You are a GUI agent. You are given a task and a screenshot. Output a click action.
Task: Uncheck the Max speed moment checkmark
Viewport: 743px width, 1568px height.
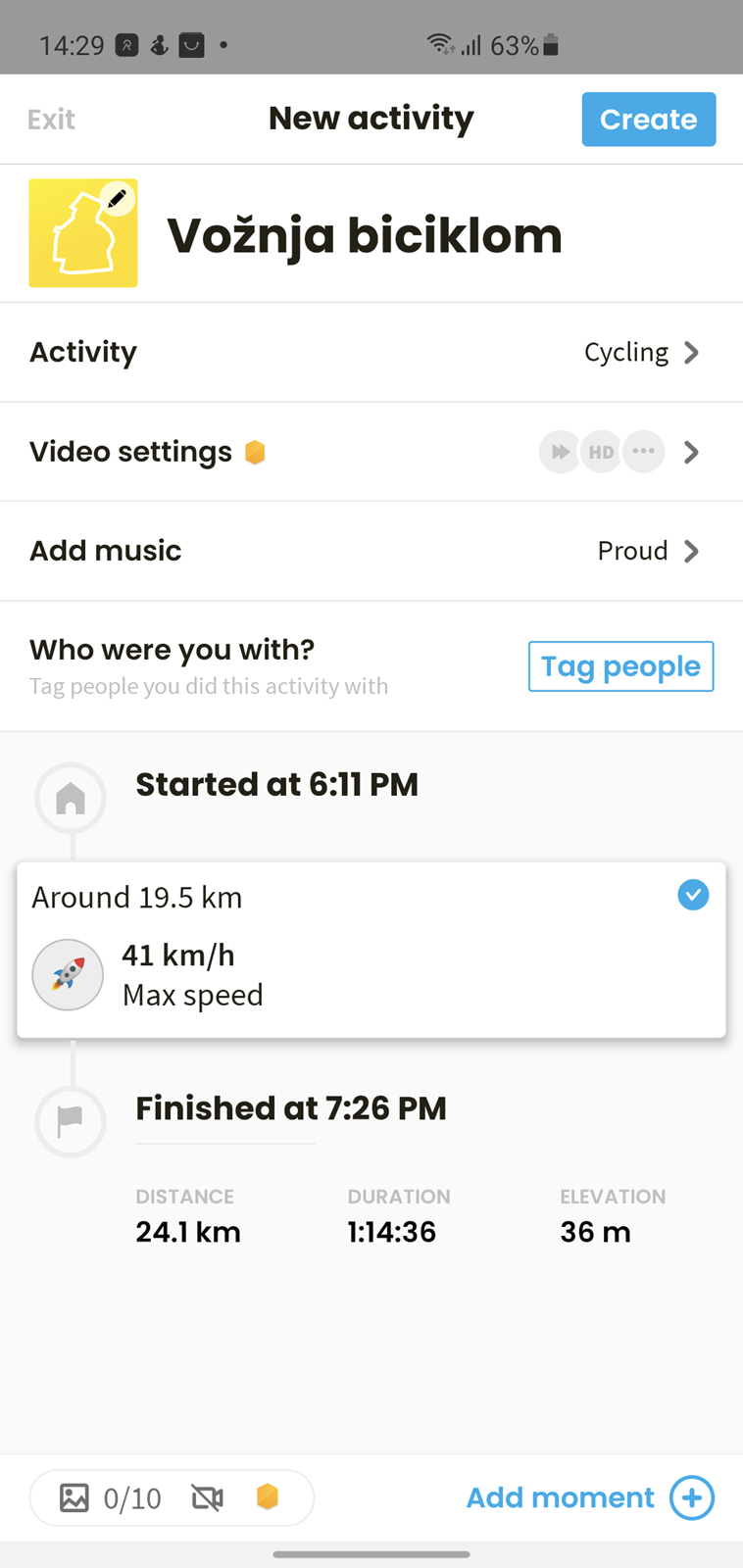click(693, 895)
